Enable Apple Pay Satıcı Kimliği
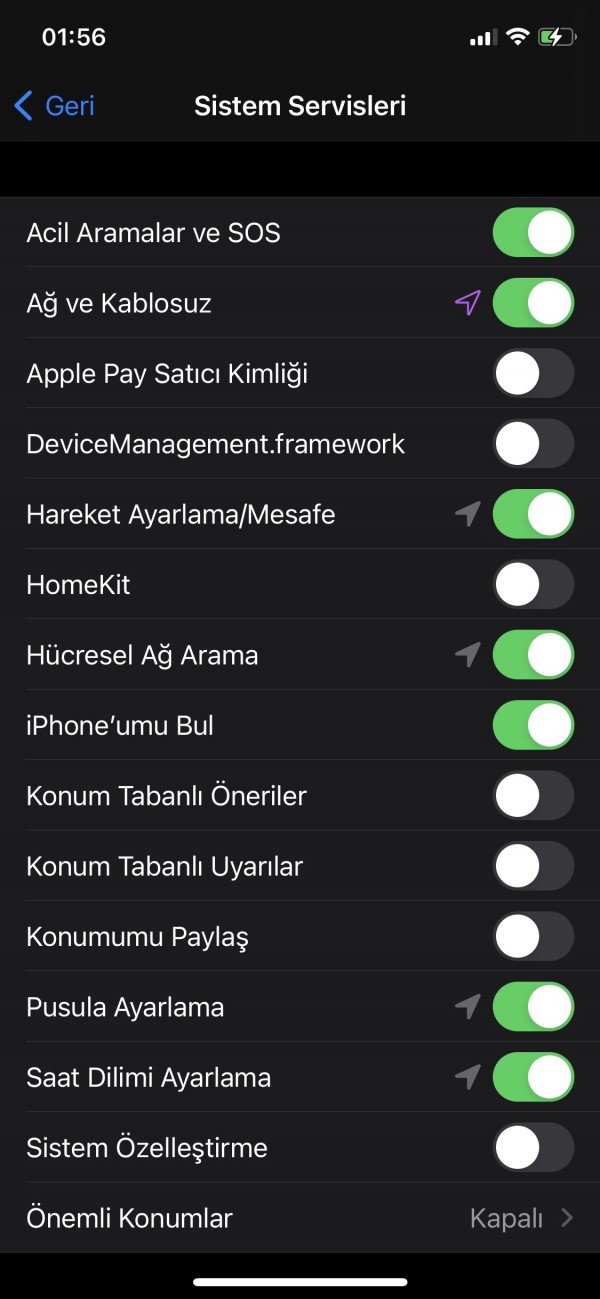Viewport: 600px width, 1299px height. 533,374
